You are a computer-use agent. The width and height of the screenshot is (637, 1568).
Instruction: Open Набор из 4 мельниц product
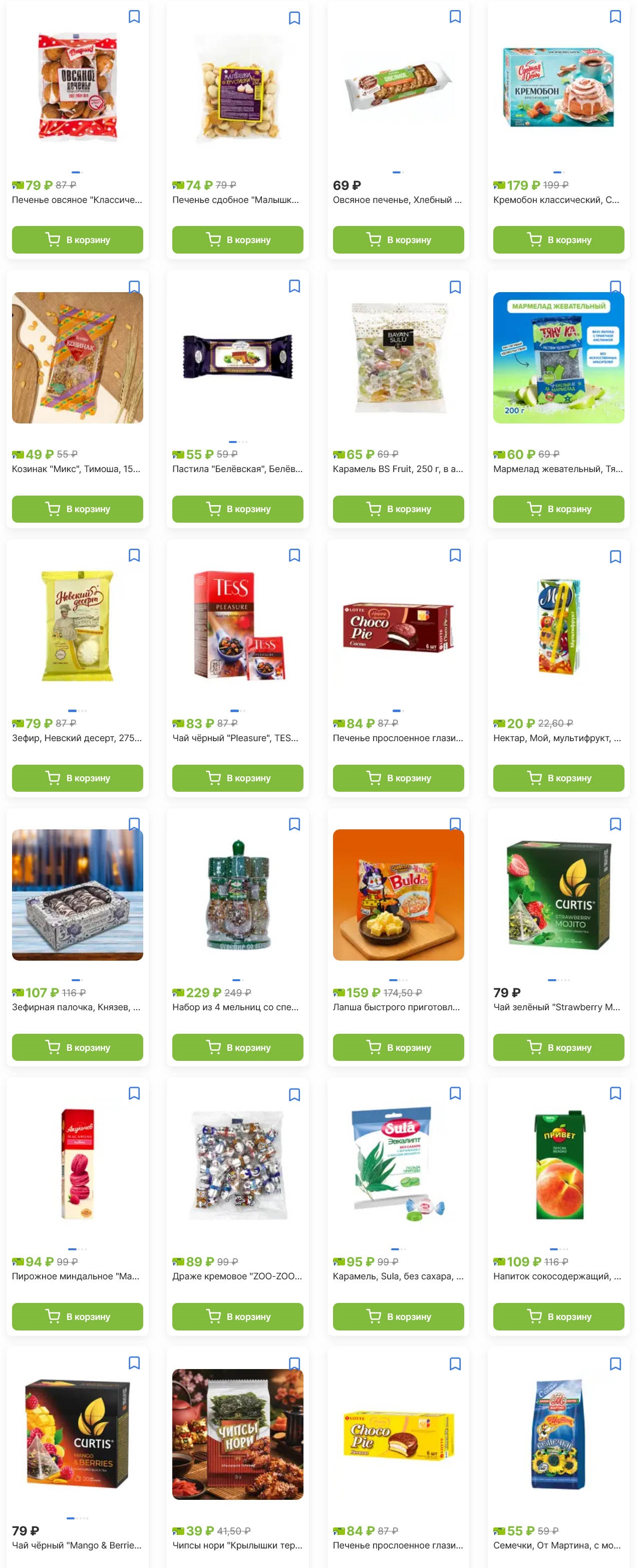pyautogui.click(x=237, y=895)
